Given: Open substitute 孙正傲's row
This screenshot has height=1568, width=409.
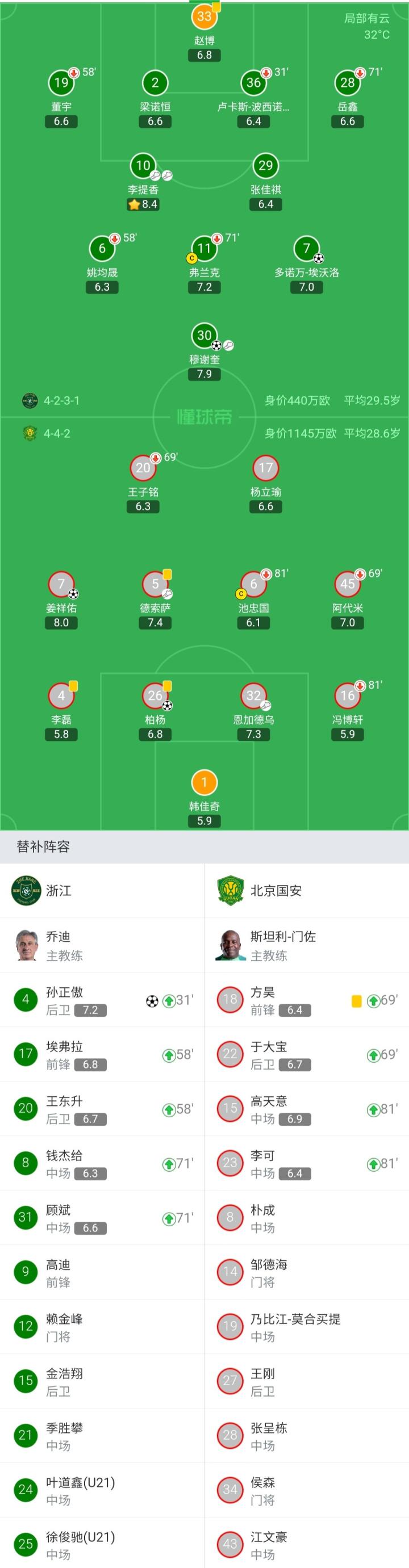Looking at the screenshot, I should [102, 1000].
